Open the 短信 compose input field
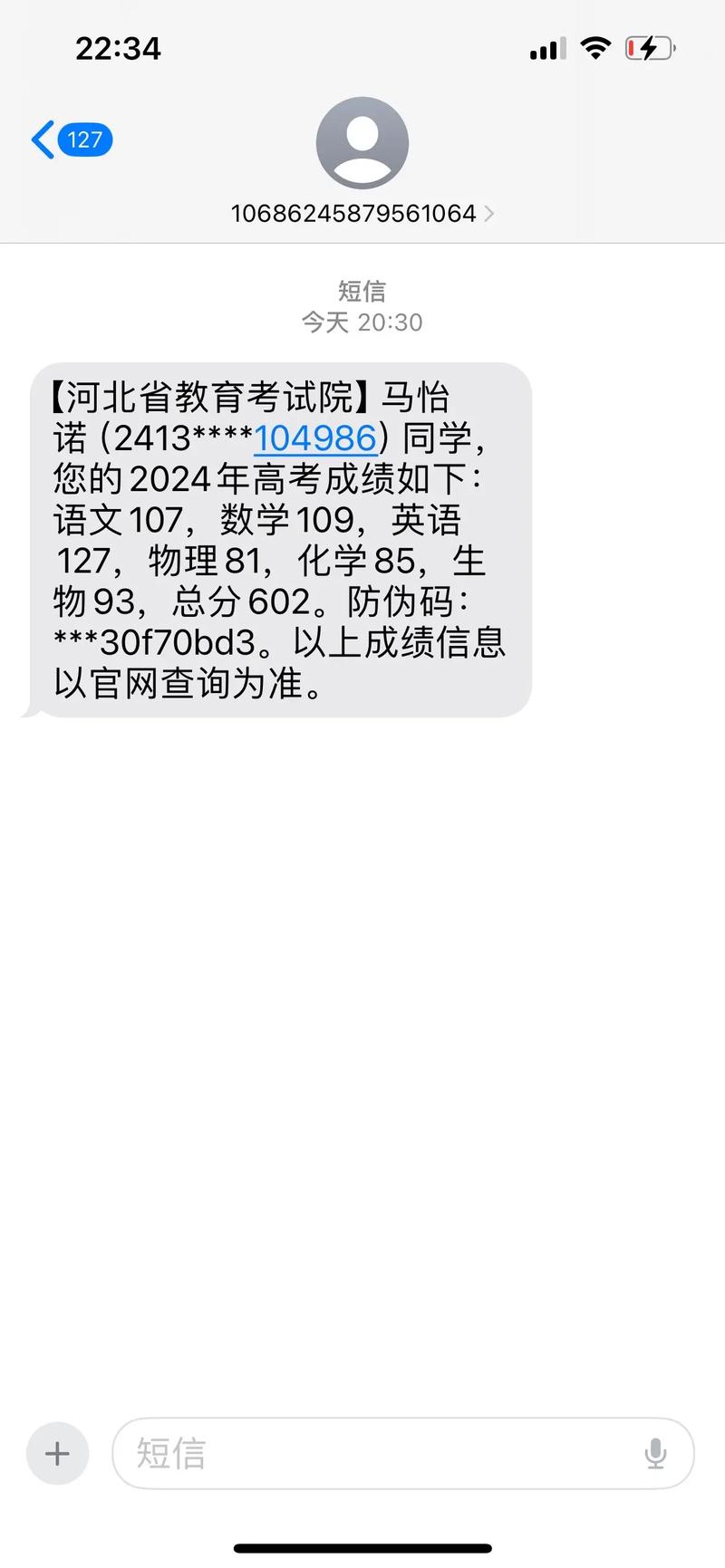 tap(362, 1453)
